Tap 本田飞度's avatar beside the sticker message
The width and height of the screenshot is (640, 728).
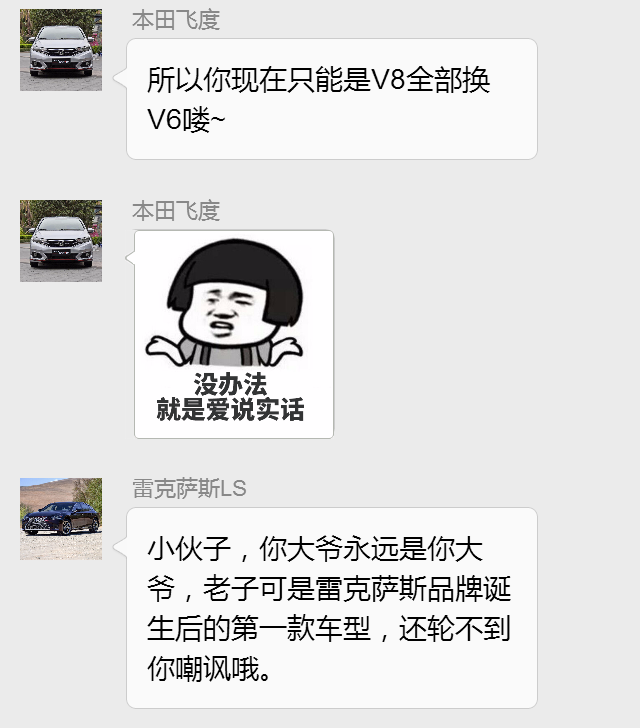pyautogui.click(x=61, y=240)
